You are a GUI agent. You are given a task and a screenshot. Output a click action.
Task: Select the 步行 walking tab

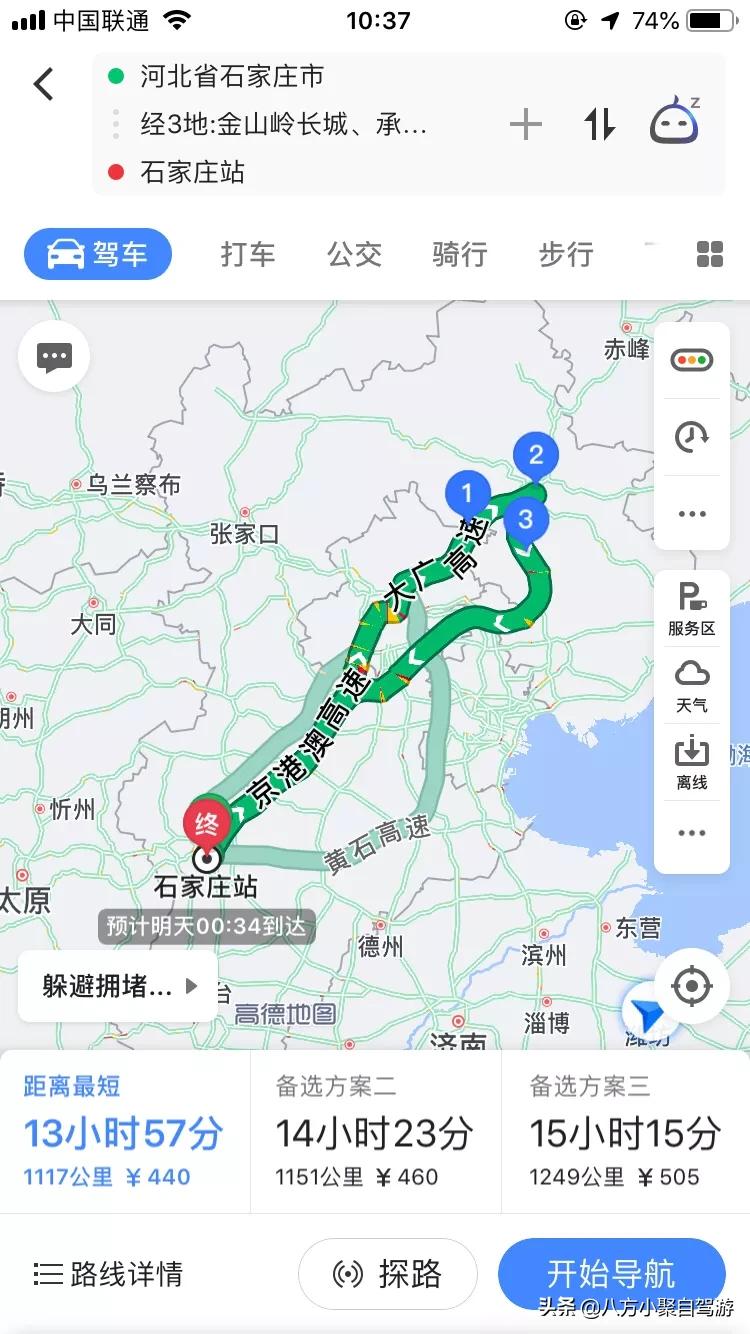pyautogui.click(x=566, y=254)
